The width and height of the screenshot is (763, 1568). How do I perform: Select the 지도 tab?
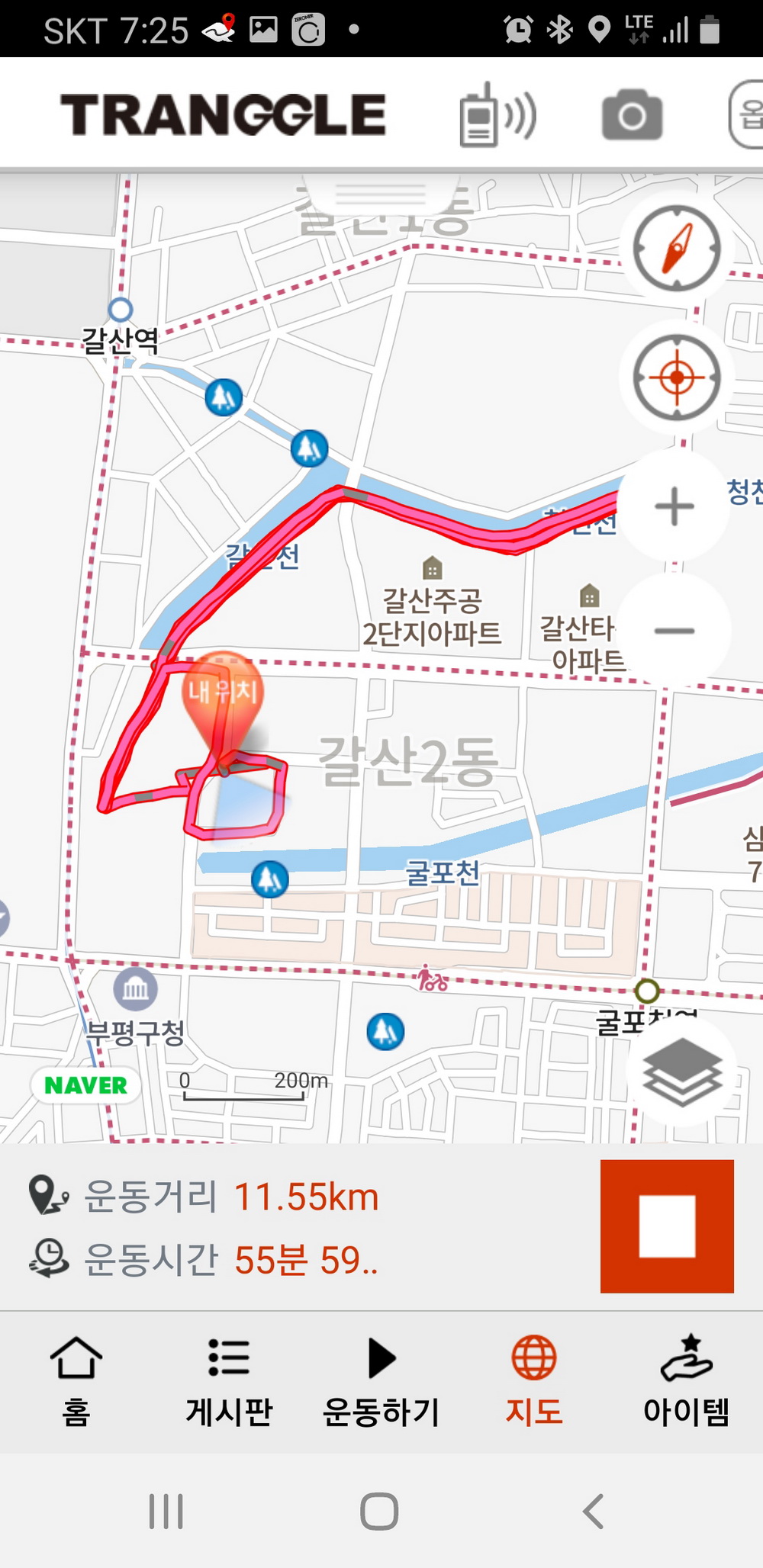click(x=534, y=1380)
